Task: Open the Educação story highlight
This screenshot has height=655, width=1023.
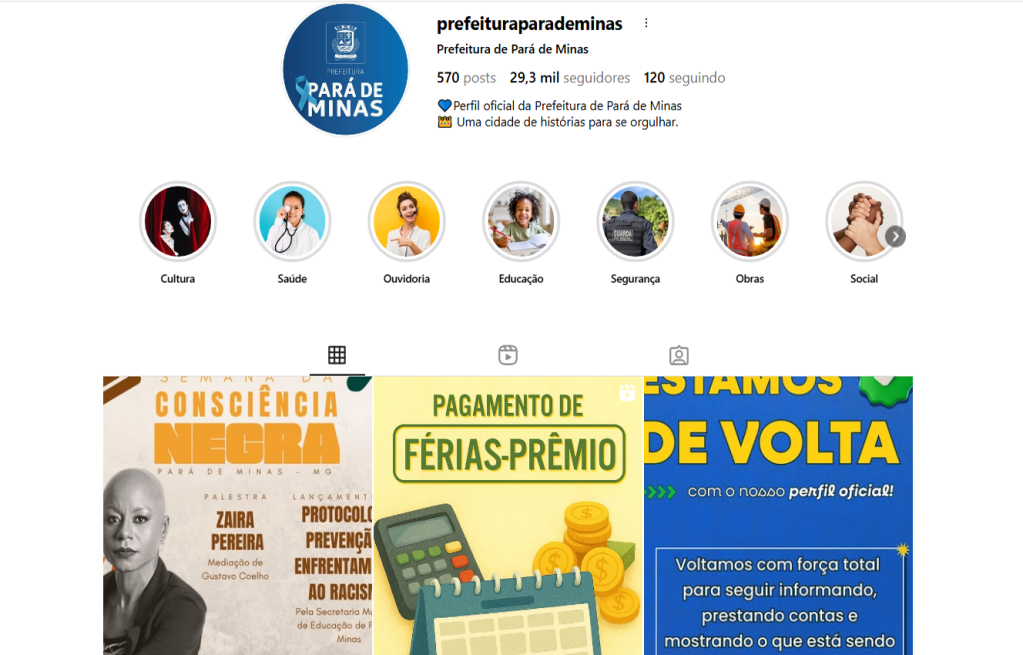Action: pyautogui.click(x=521, y=221)
